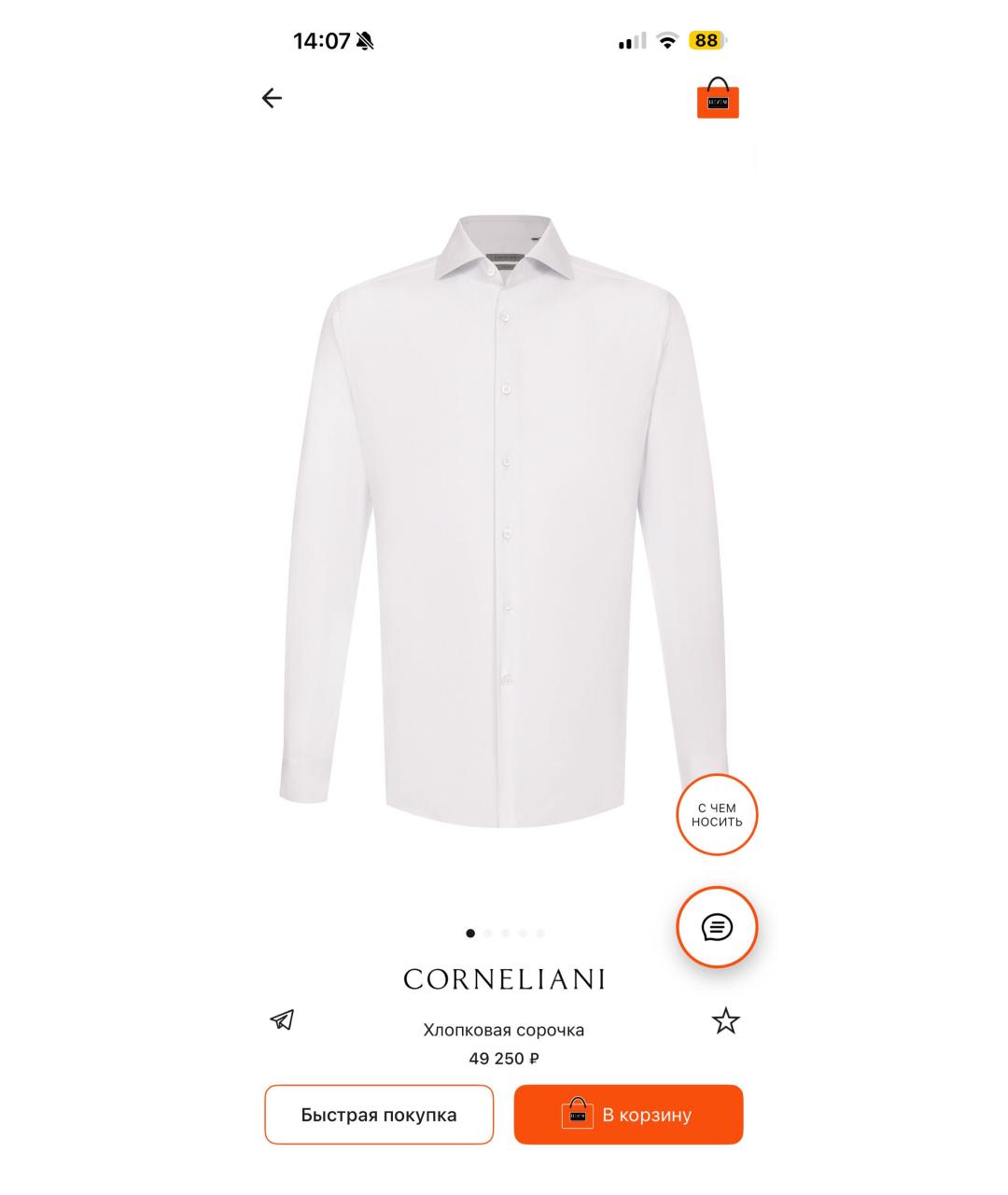
Task: Add the shirt to cart via В корзину
Action: pos(628,1114)
